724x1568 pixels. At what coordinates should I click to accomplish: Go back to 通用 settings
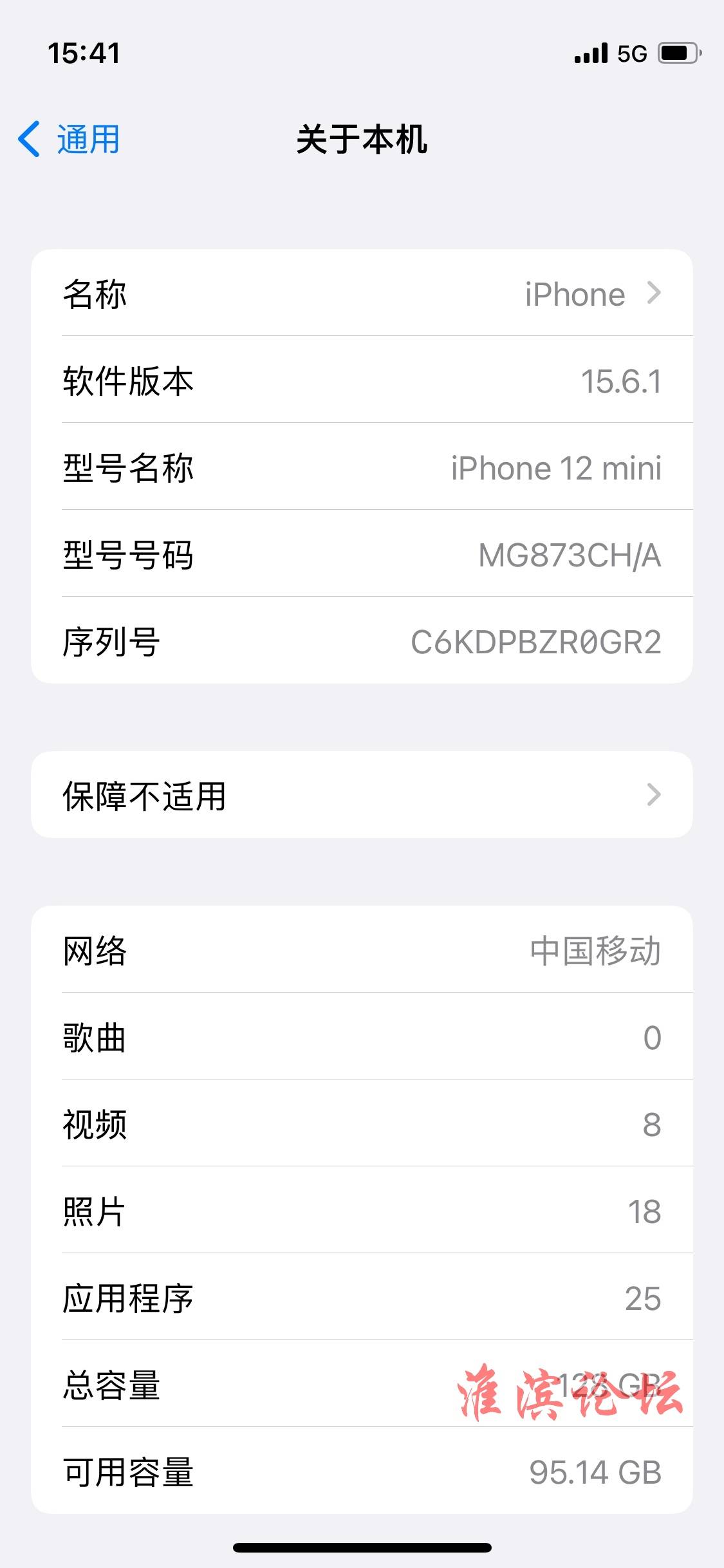coord(69,139)
